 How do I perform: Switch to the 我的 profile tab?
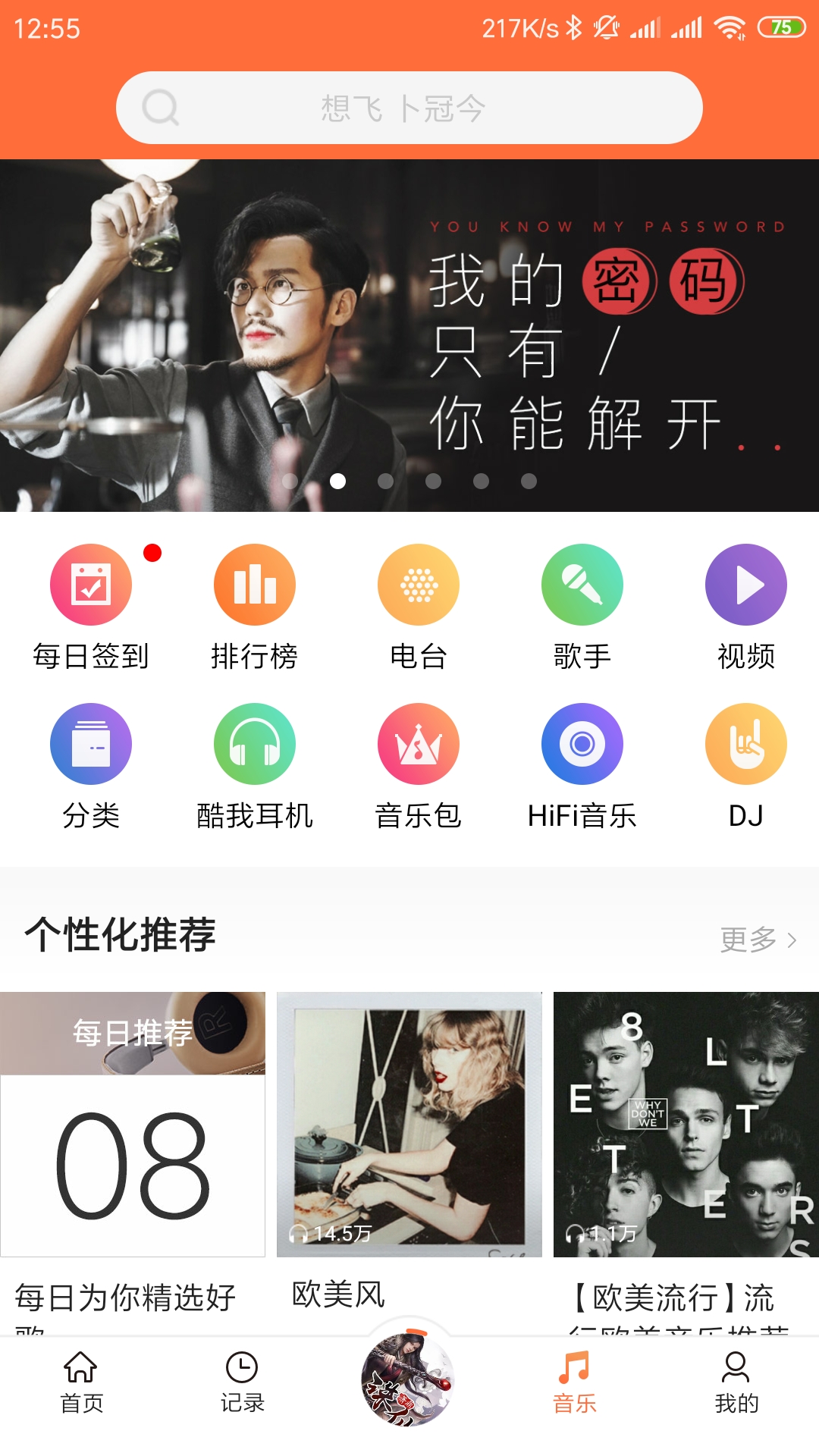(736, 1382)
